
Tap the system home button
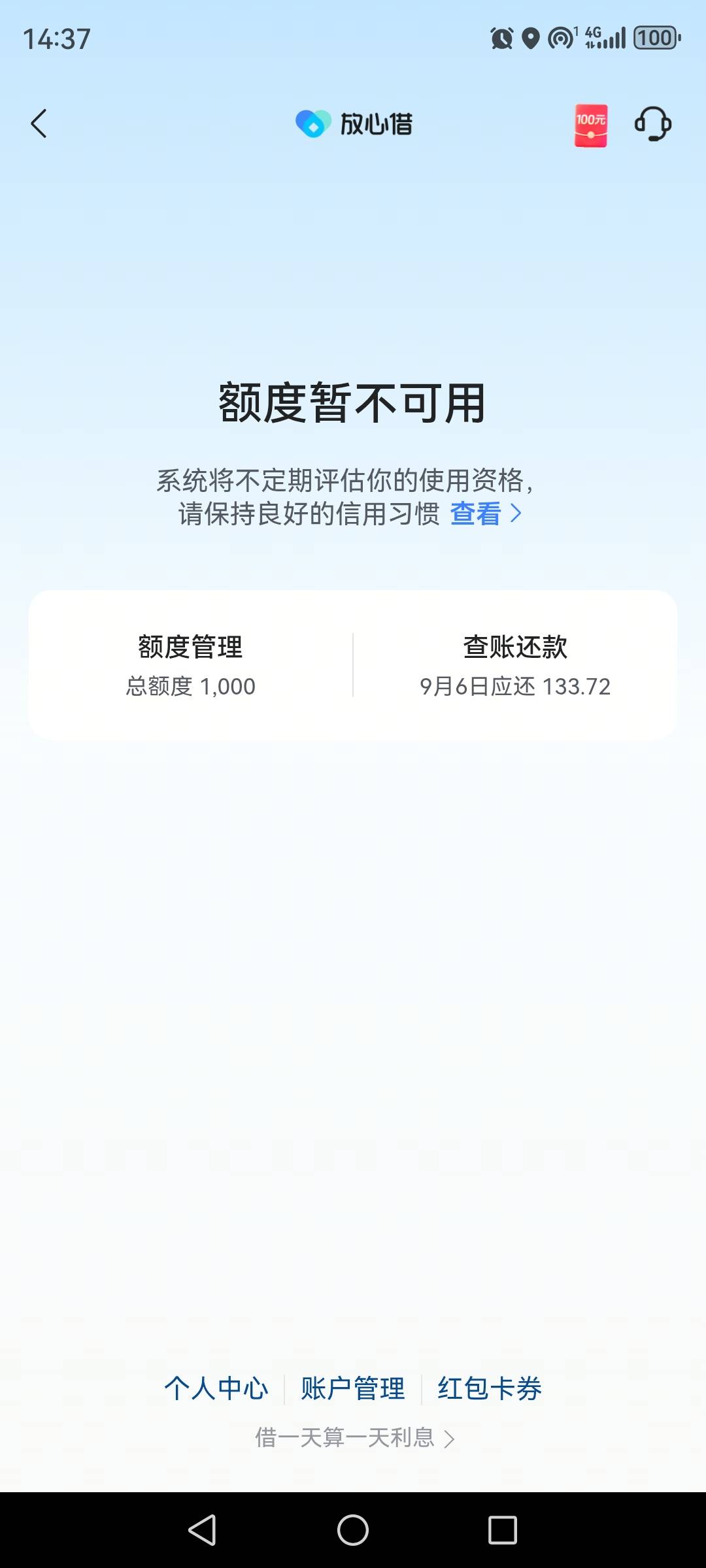click(353, 1529)
